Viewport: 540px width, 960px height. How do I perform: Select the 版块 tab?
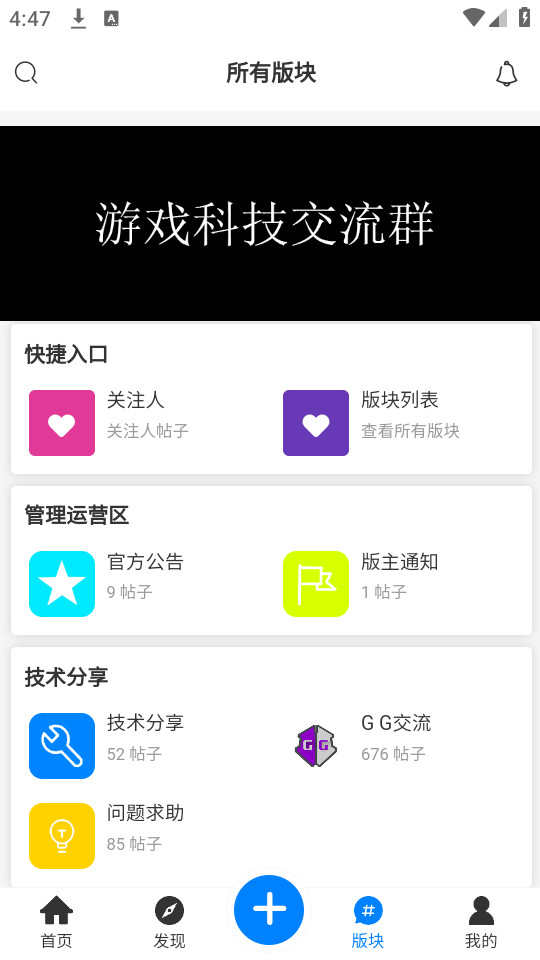[368, 921]
